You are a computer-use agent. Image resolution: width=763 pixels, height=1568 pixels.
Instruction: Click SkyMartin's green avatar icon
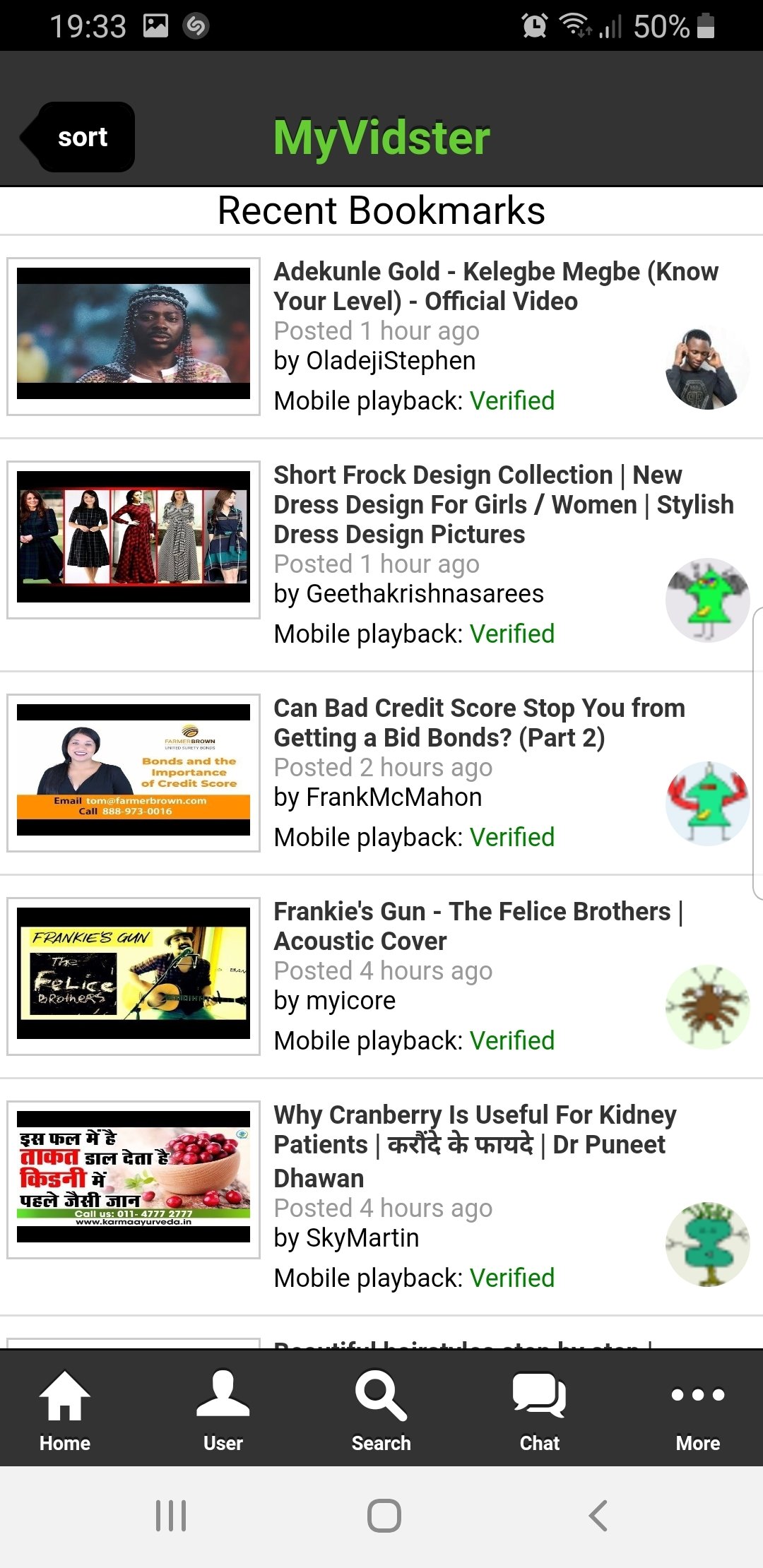(706, 1245)
